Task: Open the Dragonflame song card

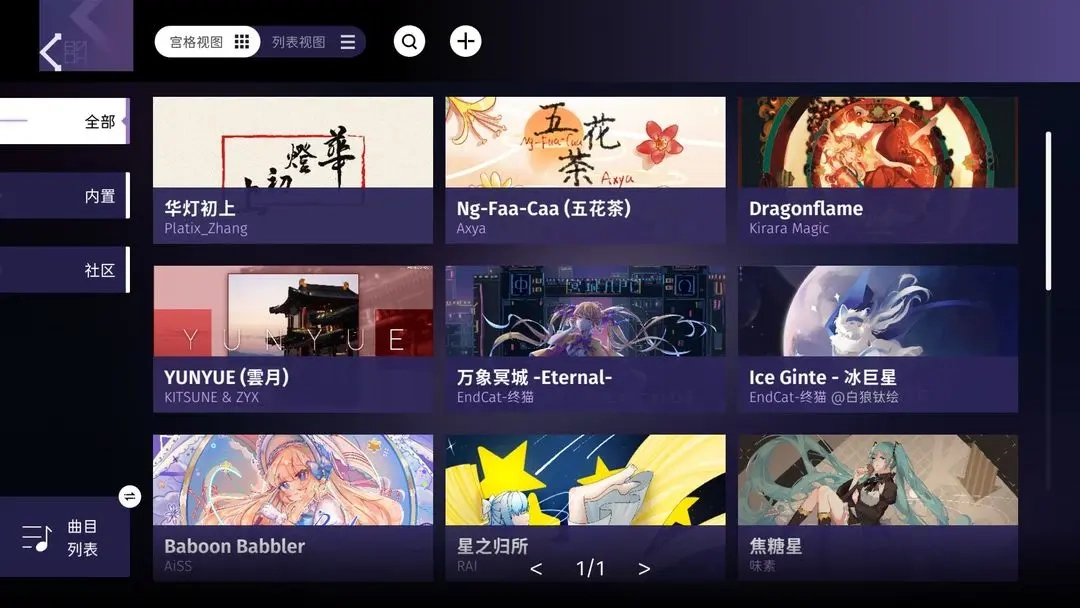Action: [x=877, y=170]
